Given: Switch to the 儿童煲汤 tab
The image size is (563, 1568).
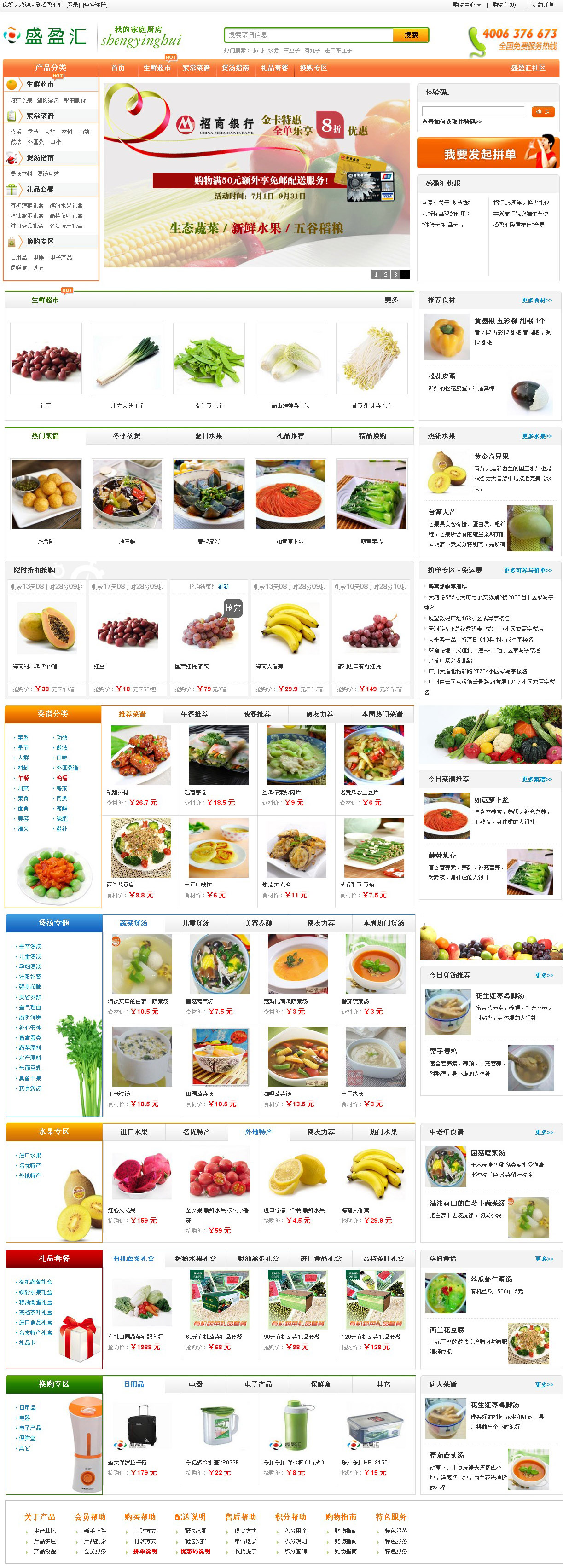Looking at the screenshot, I should [x=195, y=923].
